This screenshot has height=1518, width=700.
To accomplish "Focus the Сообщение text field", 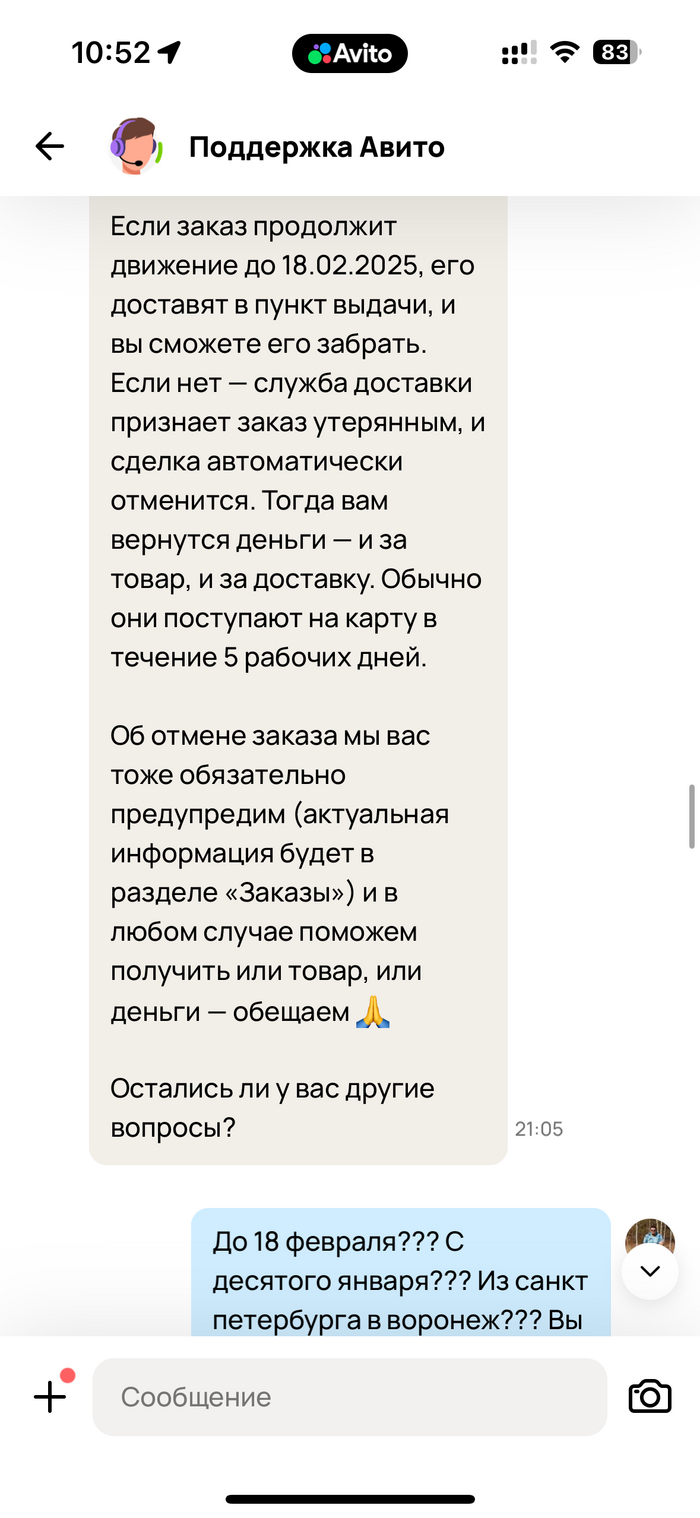I will pyautogui.click(x=350, y=1396).
